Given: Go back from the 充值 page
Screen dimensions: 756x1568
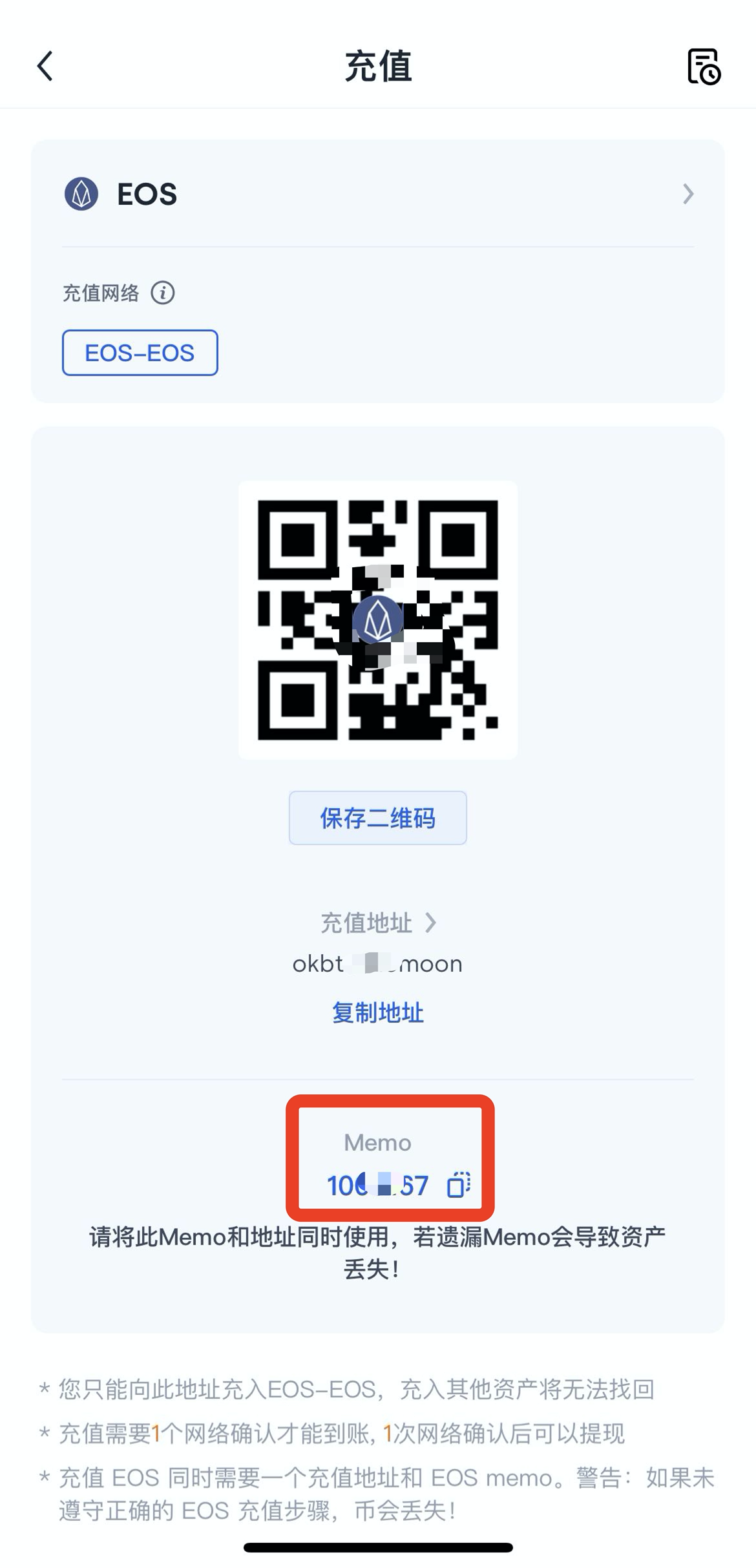Looking at the screenshot, I should click(45, 66).
